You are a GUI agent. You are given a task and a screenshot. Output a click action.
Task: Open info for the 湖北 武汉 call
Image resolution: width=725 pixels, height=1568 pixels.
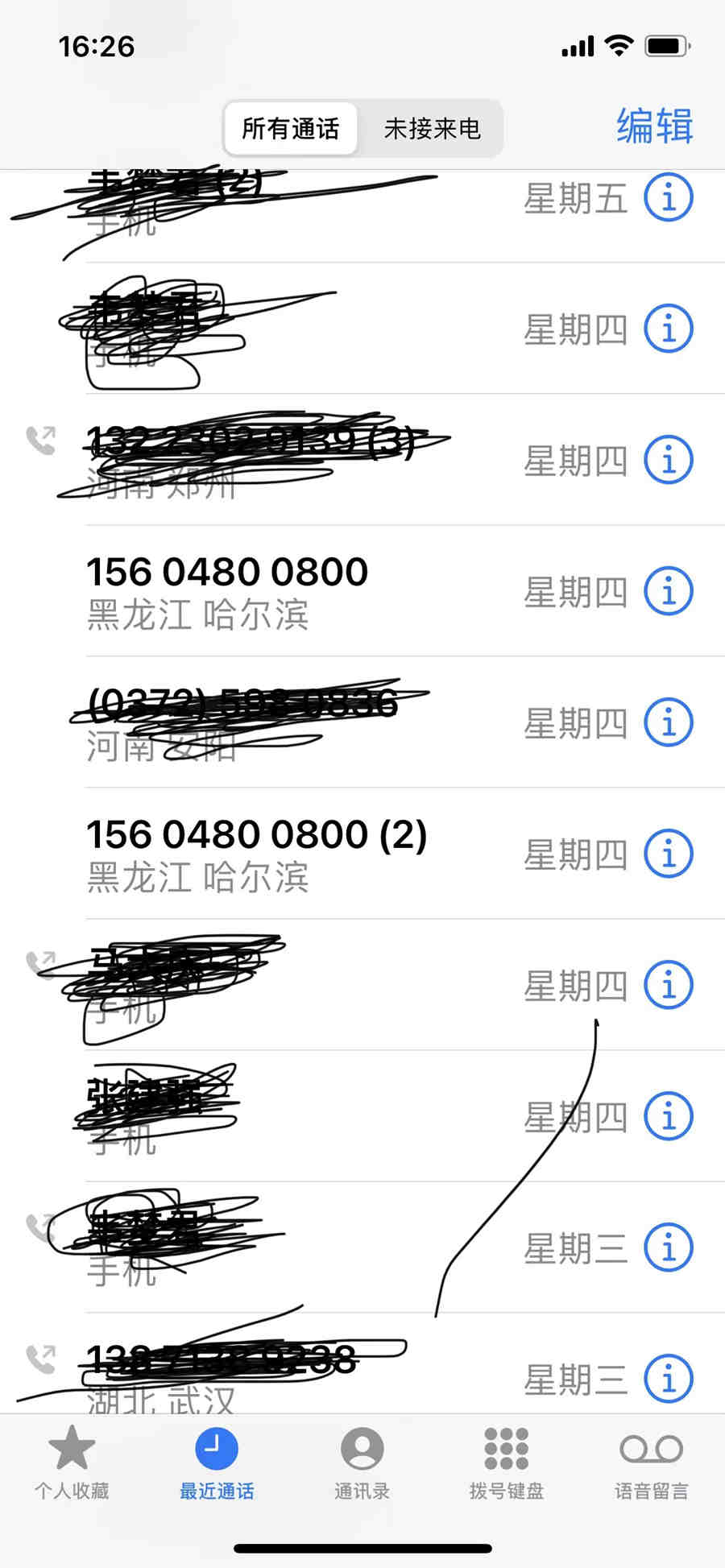pyautogui.click(x=668, y=1378)
